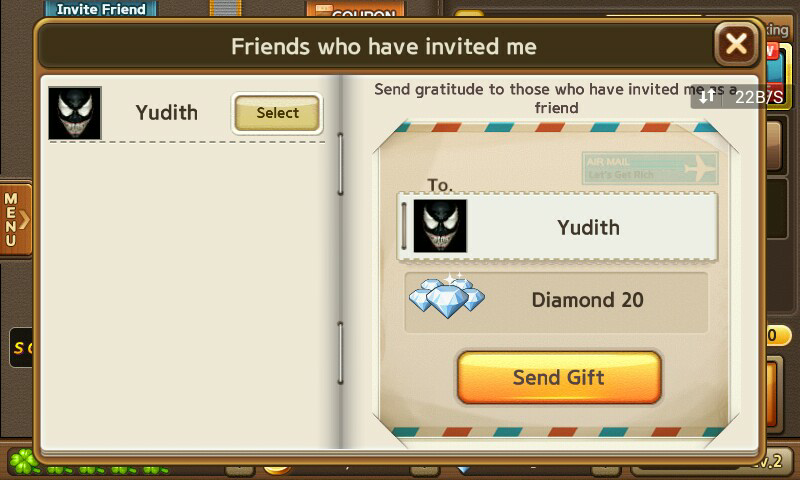The height and width of the screenshot is (480, 800).
Task: Send the Diamond 20 gift
Action: pos(559,378)
